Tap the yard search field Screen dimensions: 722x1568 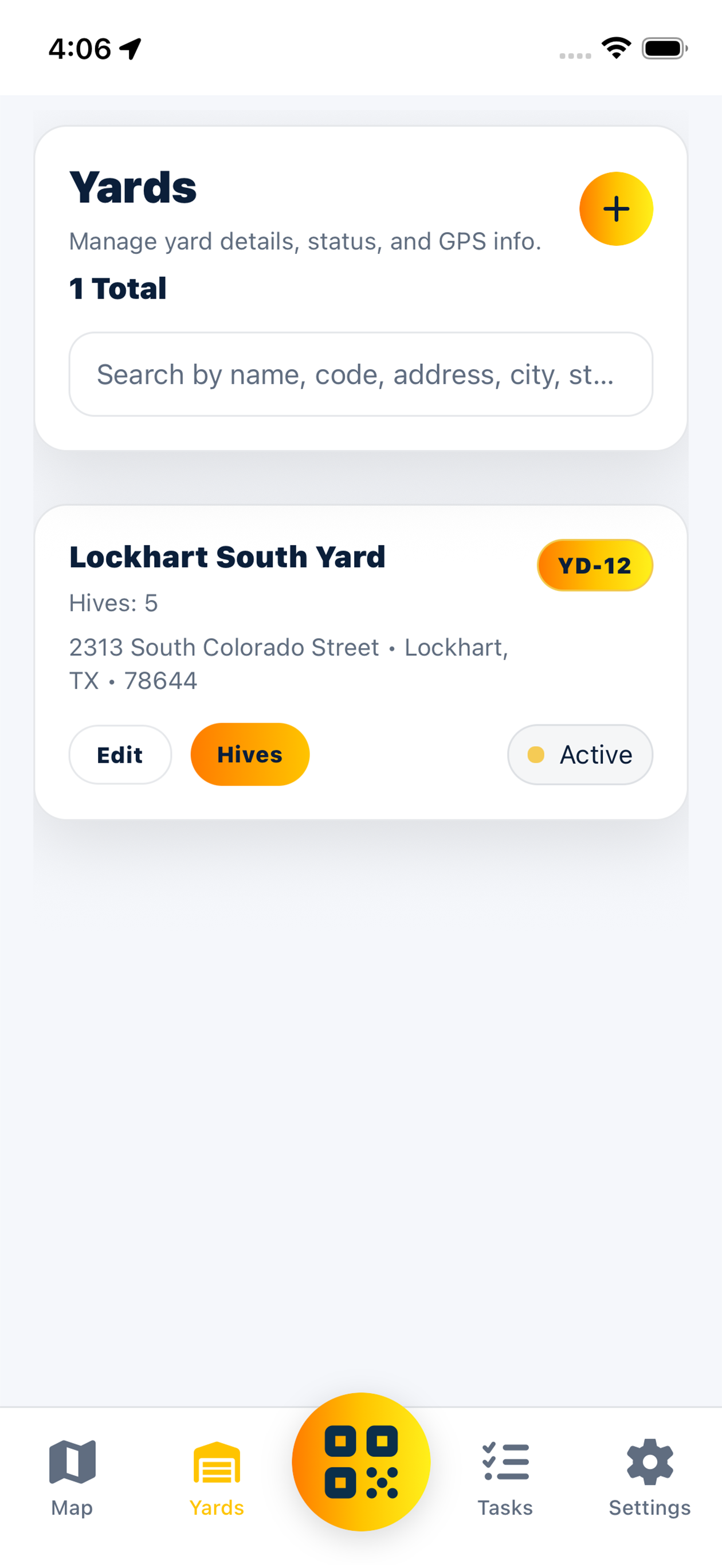coord(361,374)
